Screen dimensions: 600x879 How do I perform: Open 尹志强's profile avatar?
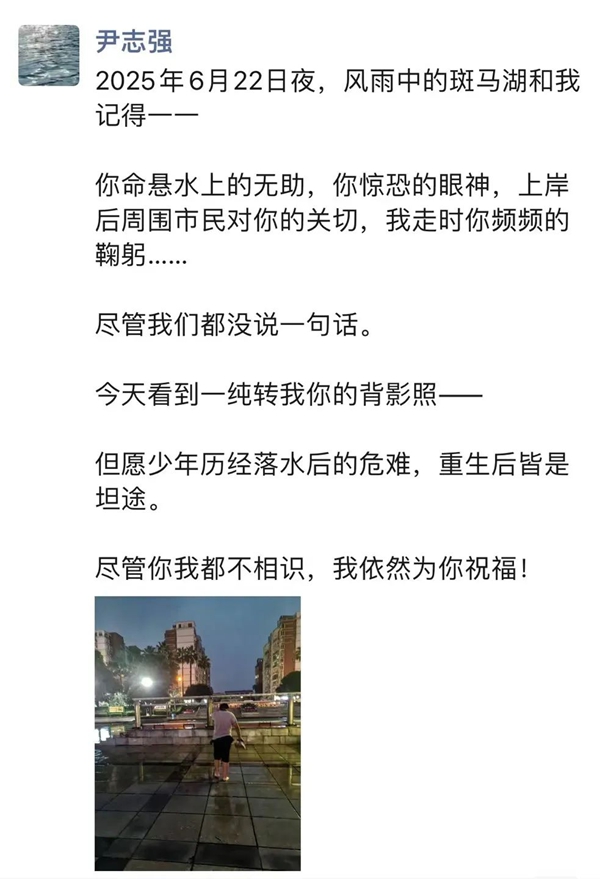[49, 55]
